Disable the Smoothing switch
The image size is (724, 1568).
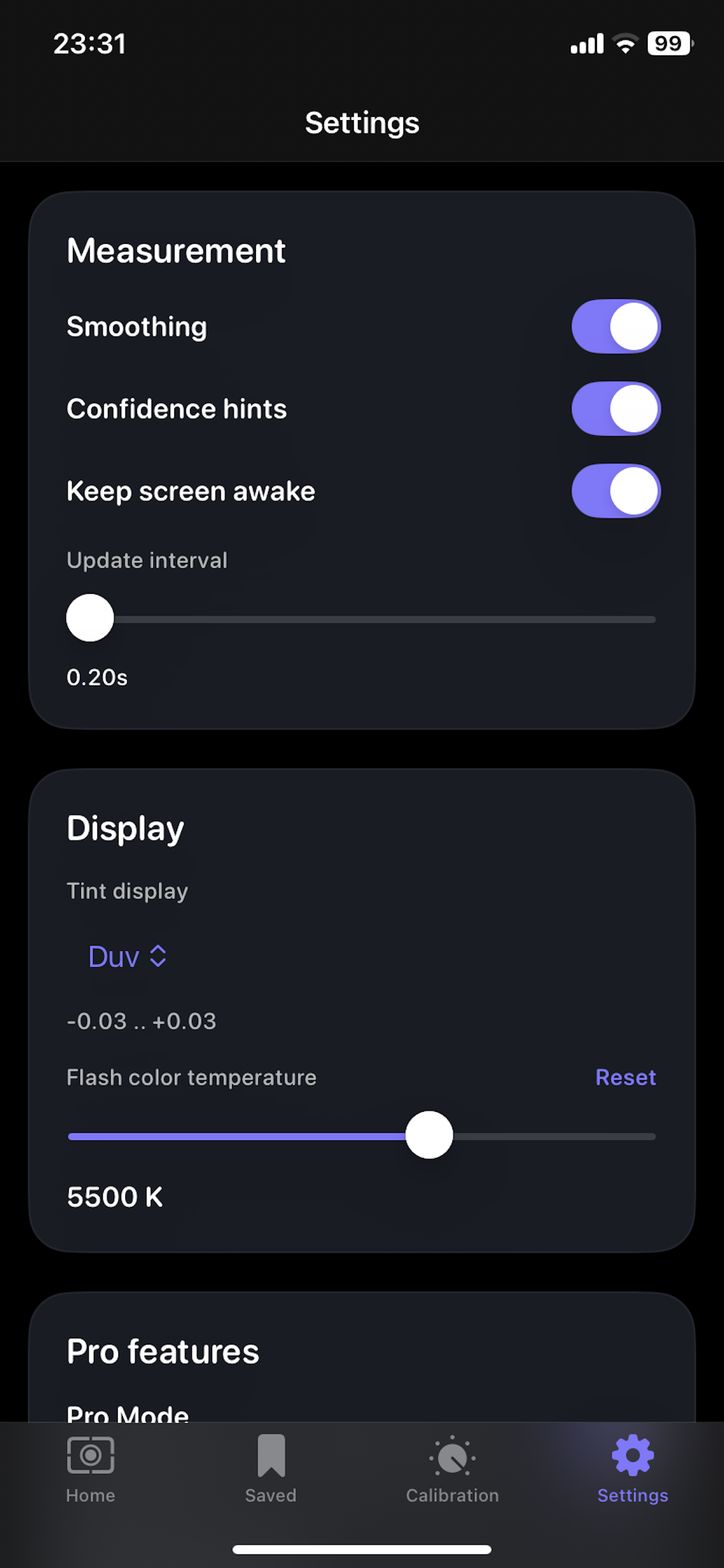click(616, 326)
